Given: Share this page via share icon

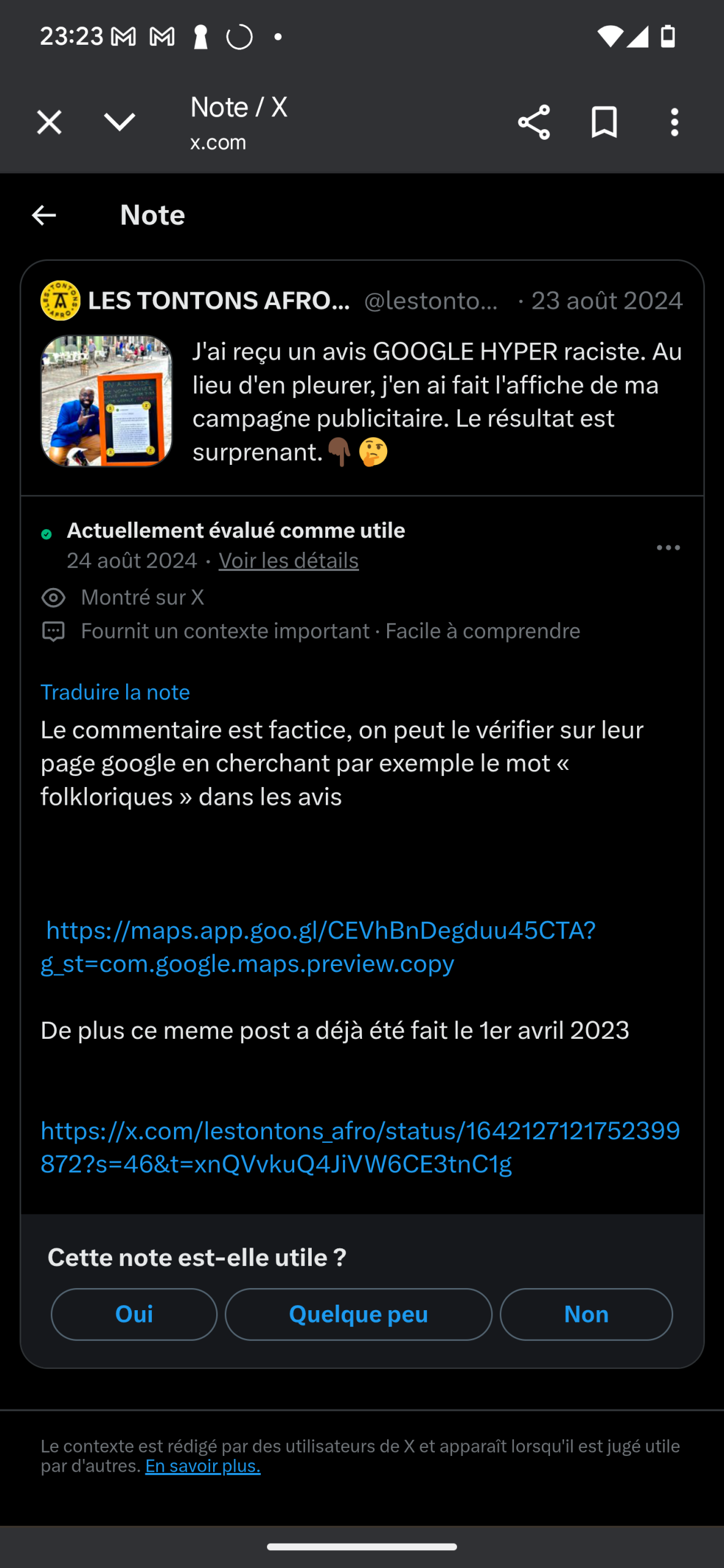Looking at the screenshot, I should pos(534,123).
